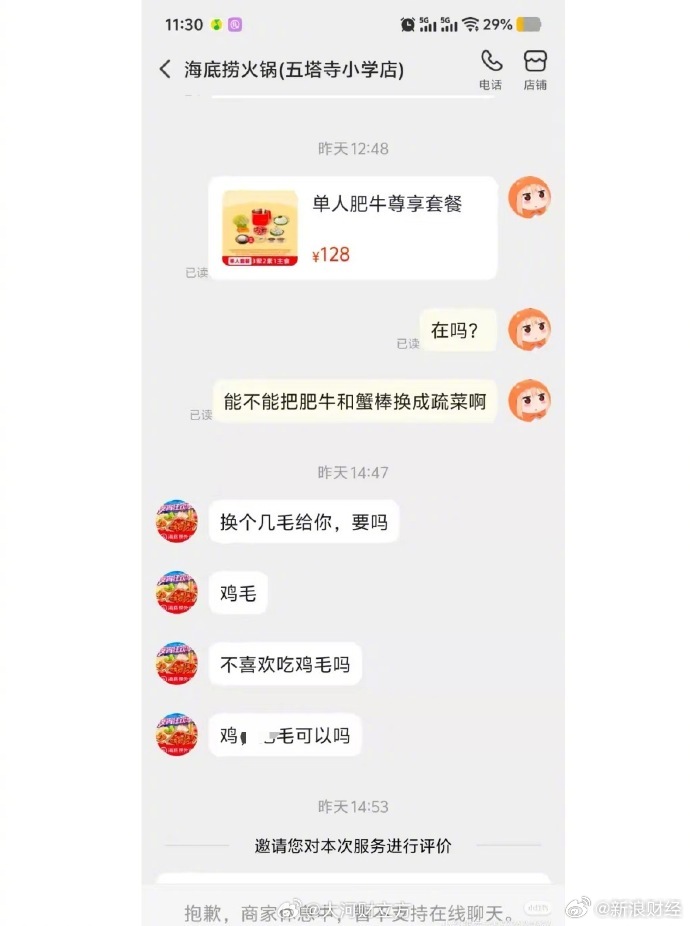Image resolution: width=690 pixels, height=926 pixels.
Task: Open the 店铺 store page
Action: (535, 68)
